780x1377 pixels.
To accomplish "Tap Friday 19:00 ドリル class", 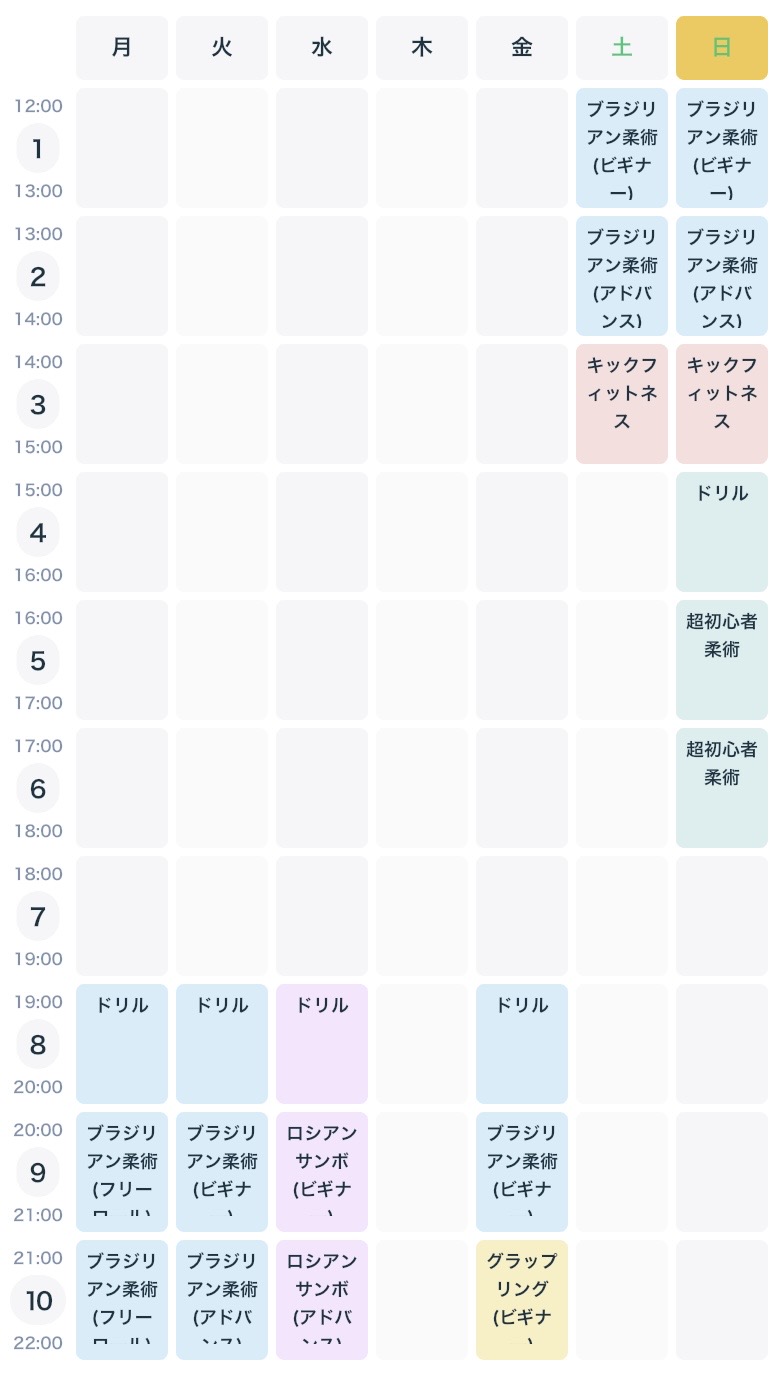I will (522, 1044).
